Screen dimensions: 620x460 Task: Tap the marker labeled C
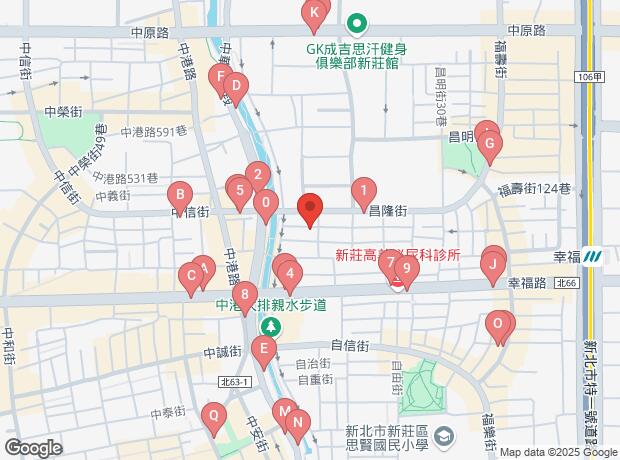pyautogui.click(x=190, y=274)
